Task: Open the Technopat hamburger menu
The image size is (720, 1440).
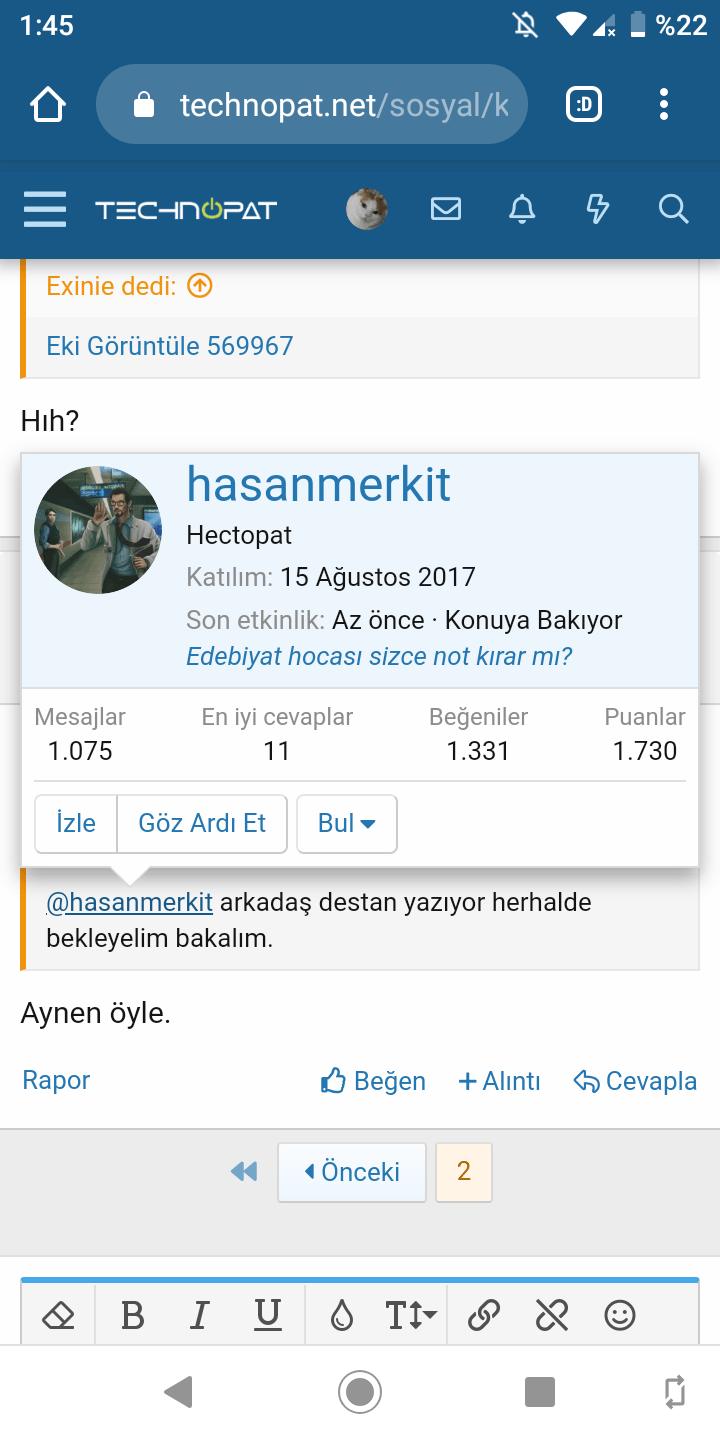Action: (x=45, y=209)
